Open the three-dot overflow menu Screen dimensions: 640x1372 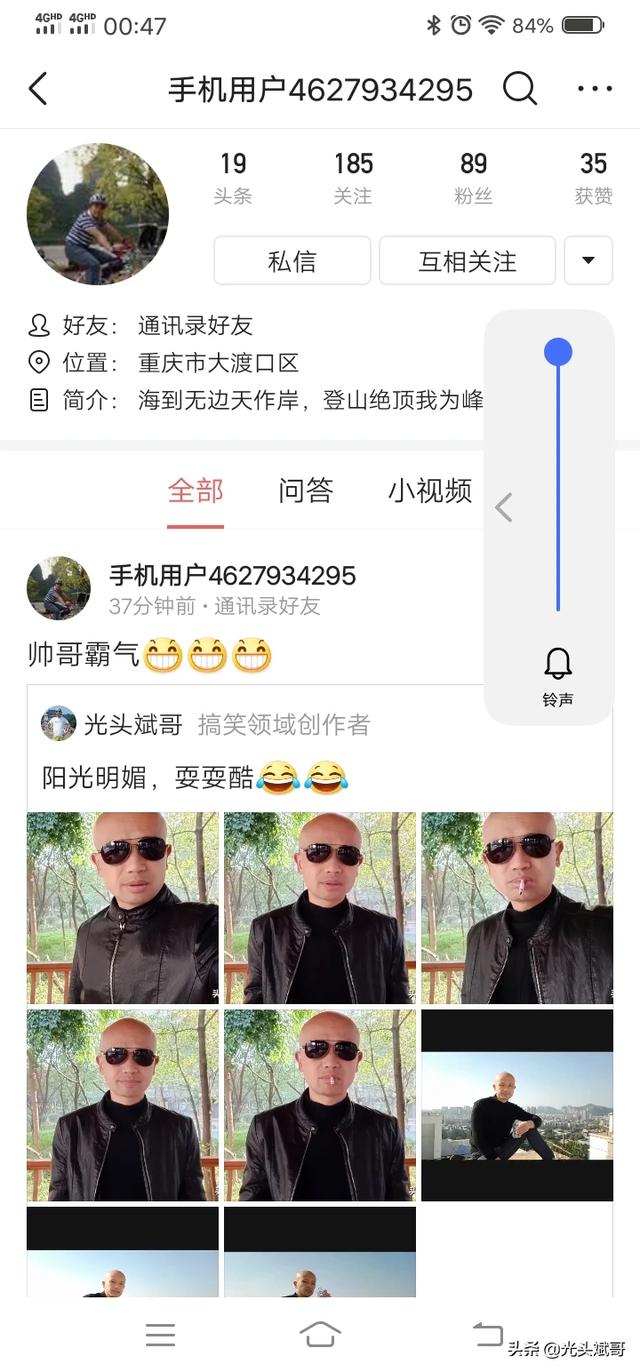pyautogui.click(x=595, y=89)
